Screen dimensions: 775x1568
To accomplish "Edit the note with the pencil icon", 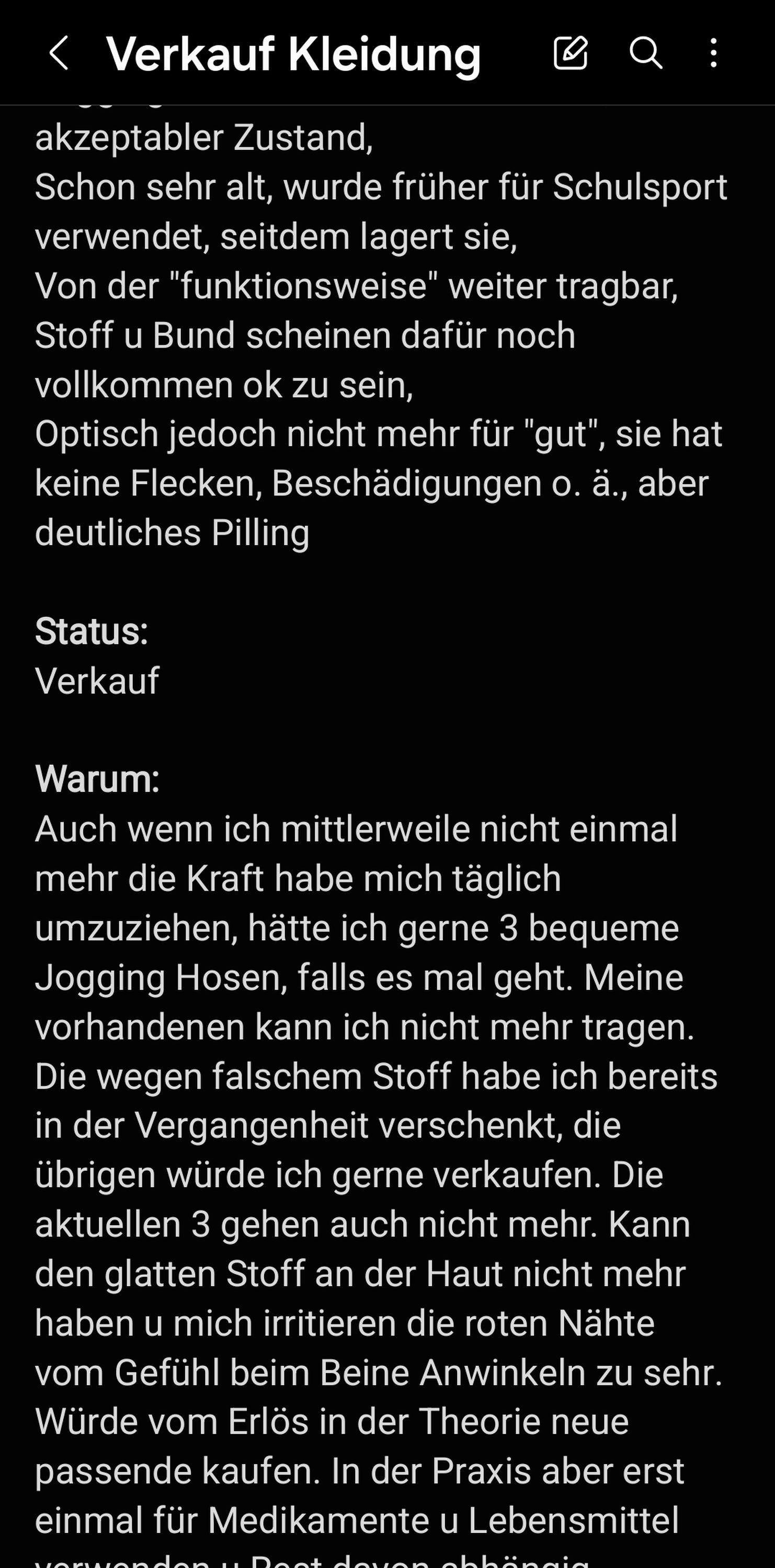I will point(571,52).
